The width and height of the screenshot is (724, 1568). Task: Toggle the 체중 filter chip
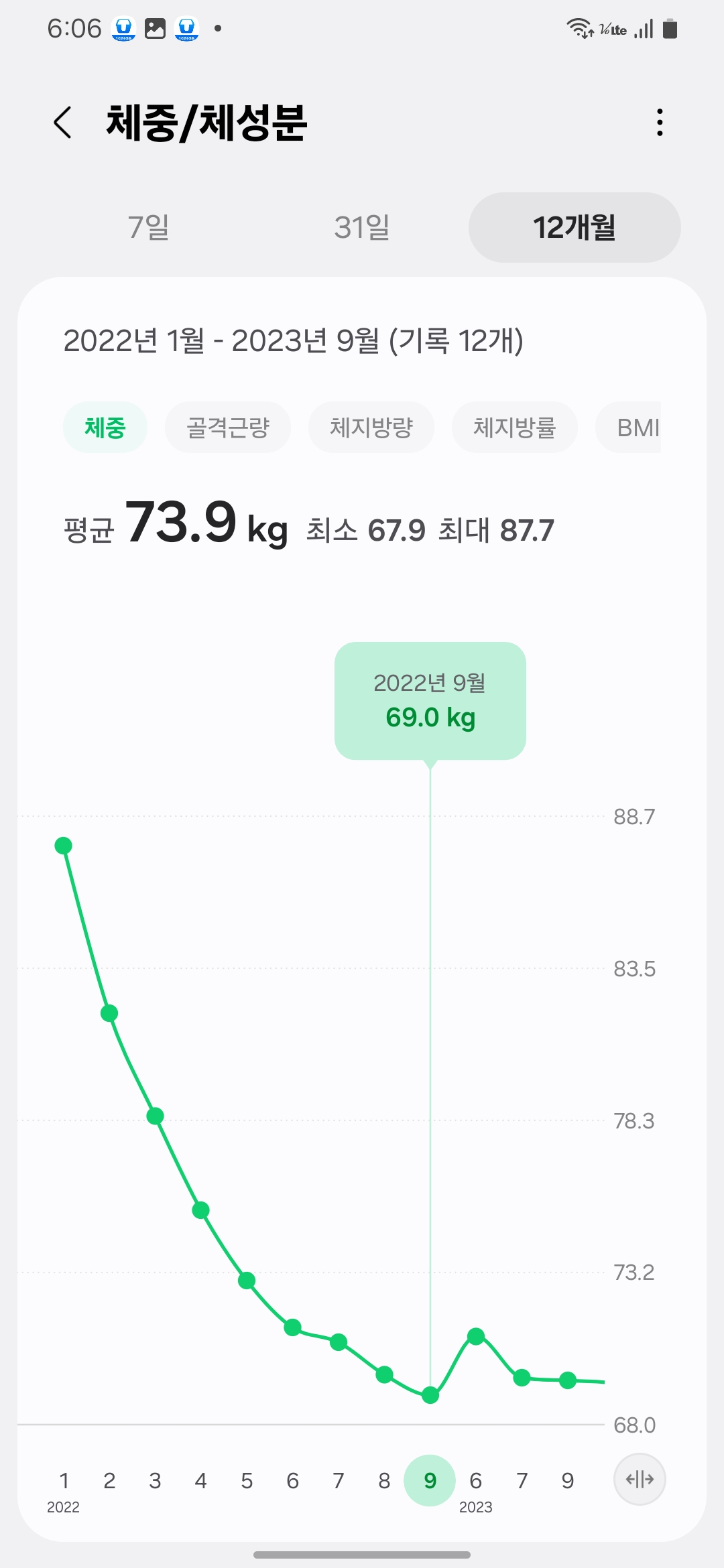(105, 427)
